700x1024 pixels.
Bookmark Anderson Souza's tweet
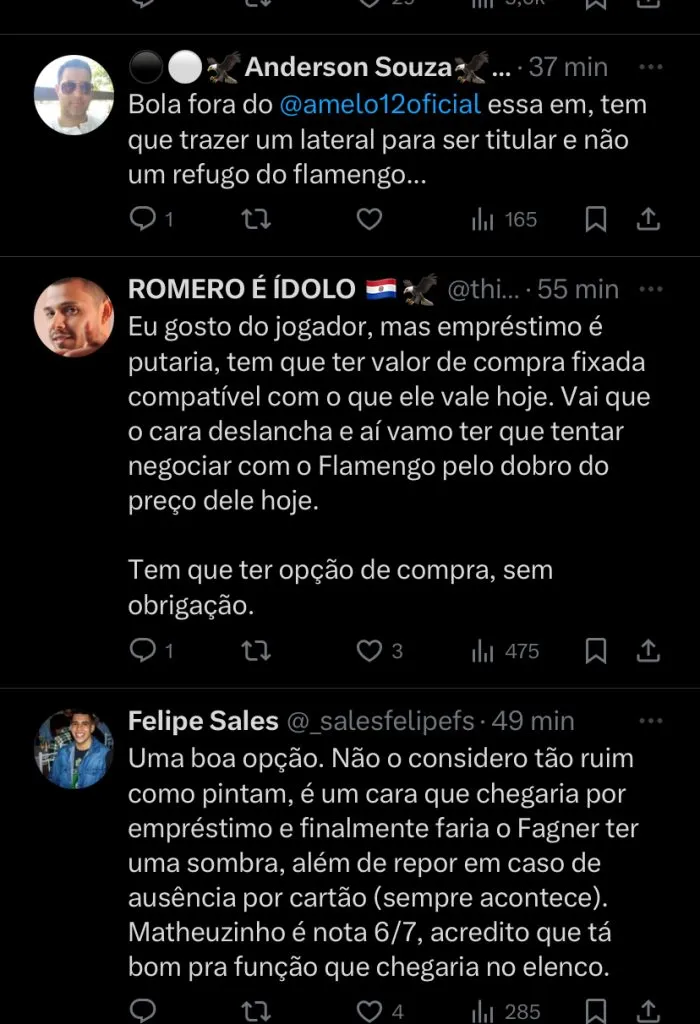[596, 219]
